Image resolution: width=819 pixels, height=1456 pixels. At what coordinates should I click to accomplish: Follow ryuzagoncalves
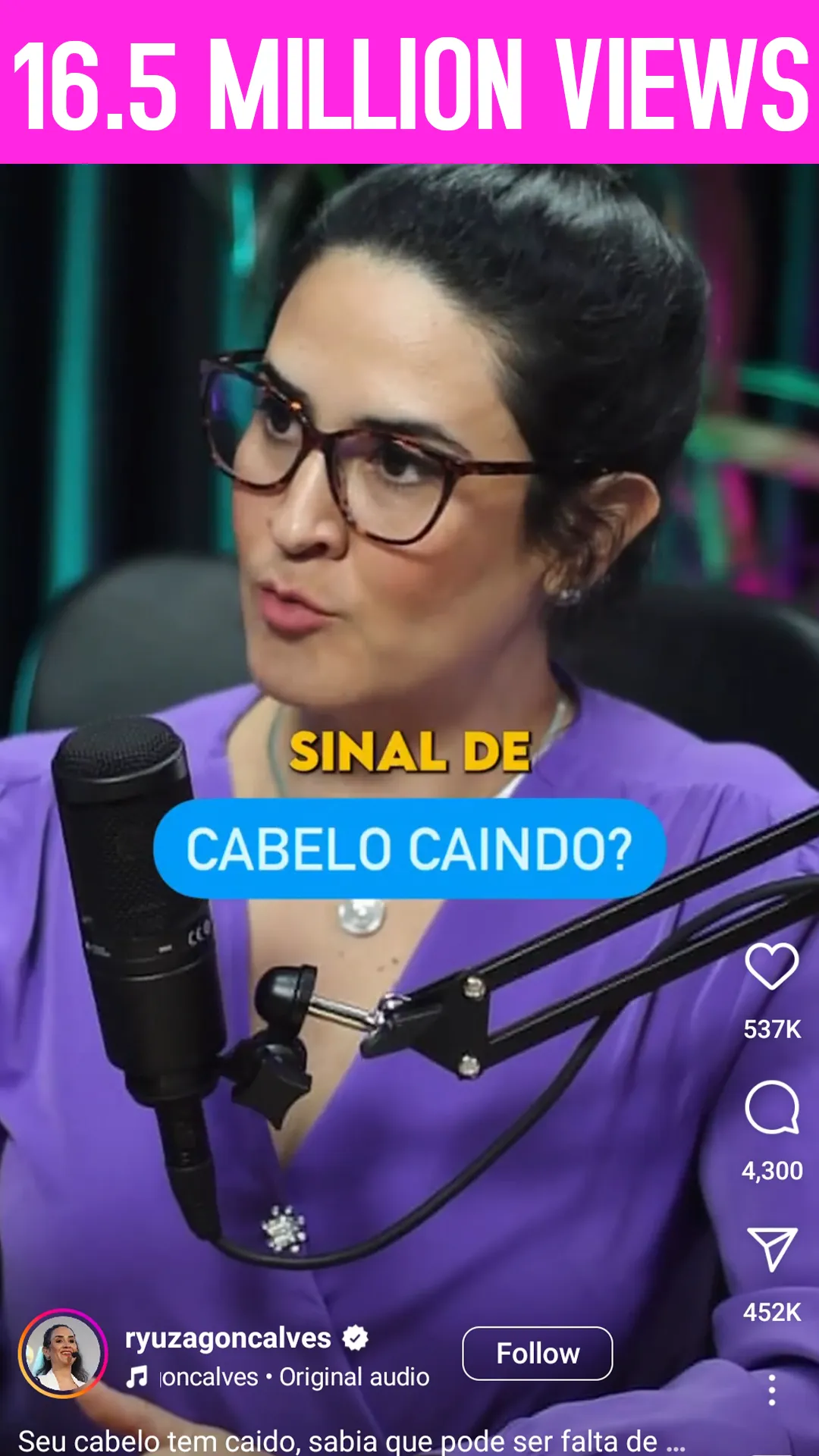coord(538,1354)
